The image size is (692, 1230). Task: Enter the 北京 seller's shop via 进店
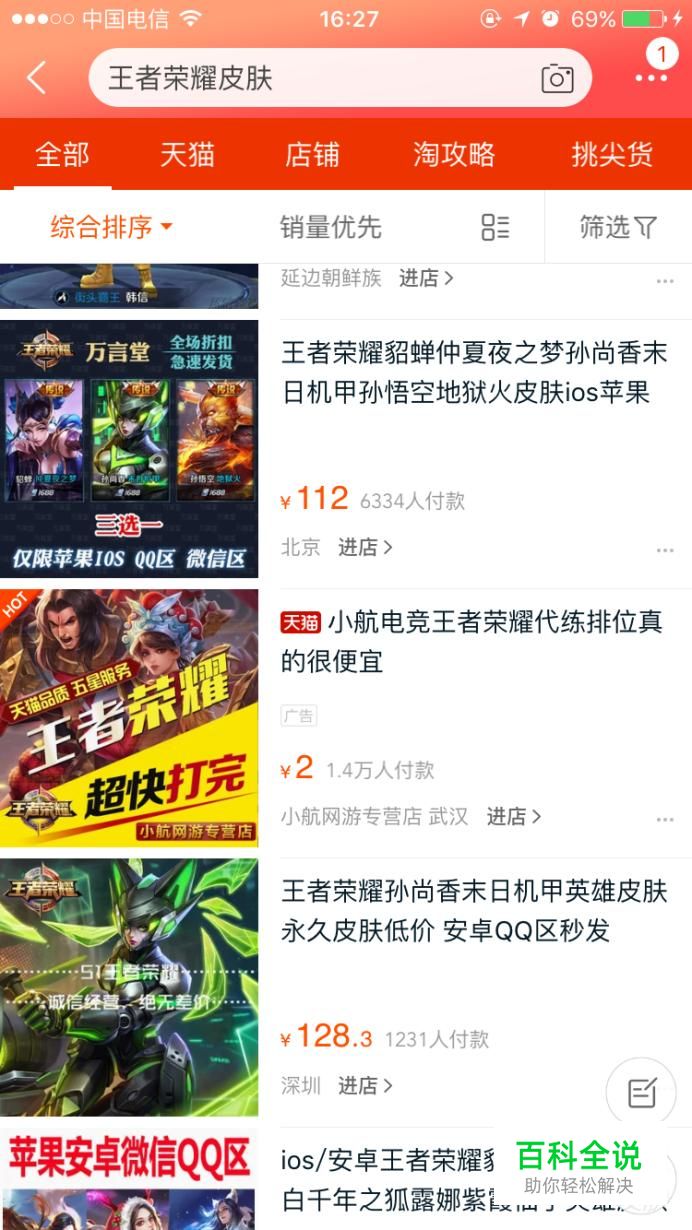(365, 547)
